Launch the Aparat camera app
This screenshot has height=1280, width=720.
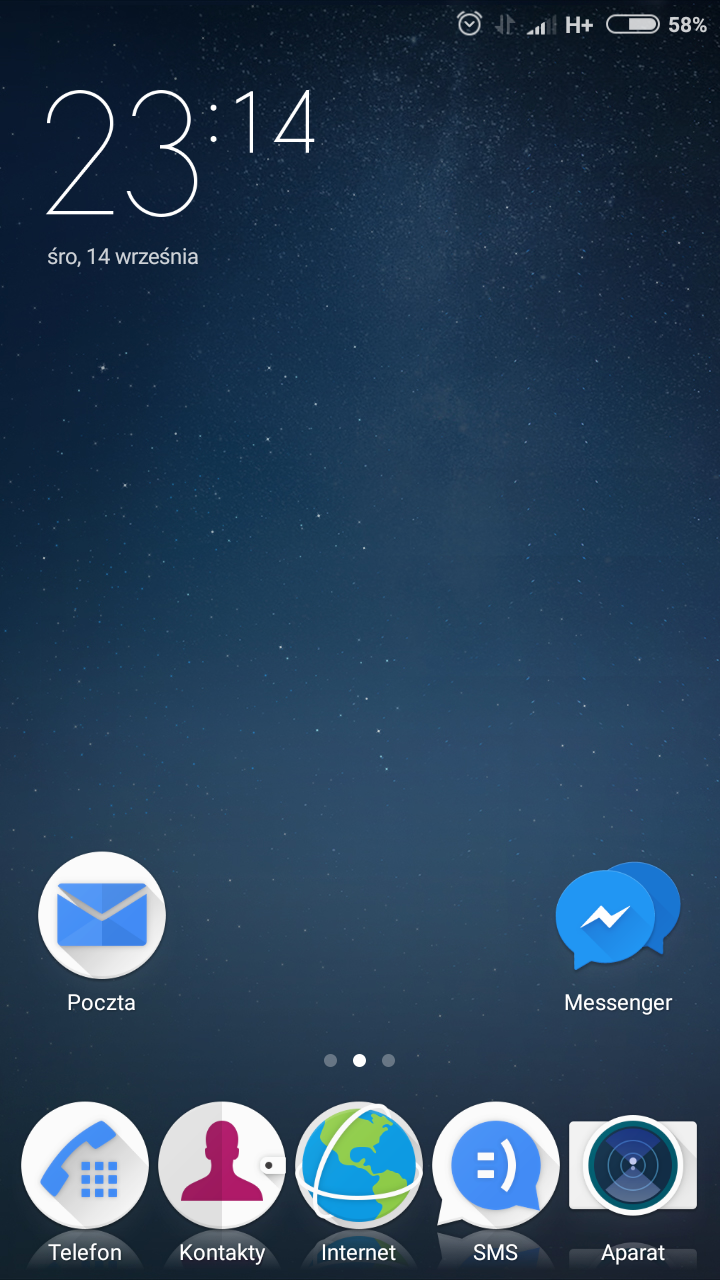pyautogui.click(x=633, y=1166)
